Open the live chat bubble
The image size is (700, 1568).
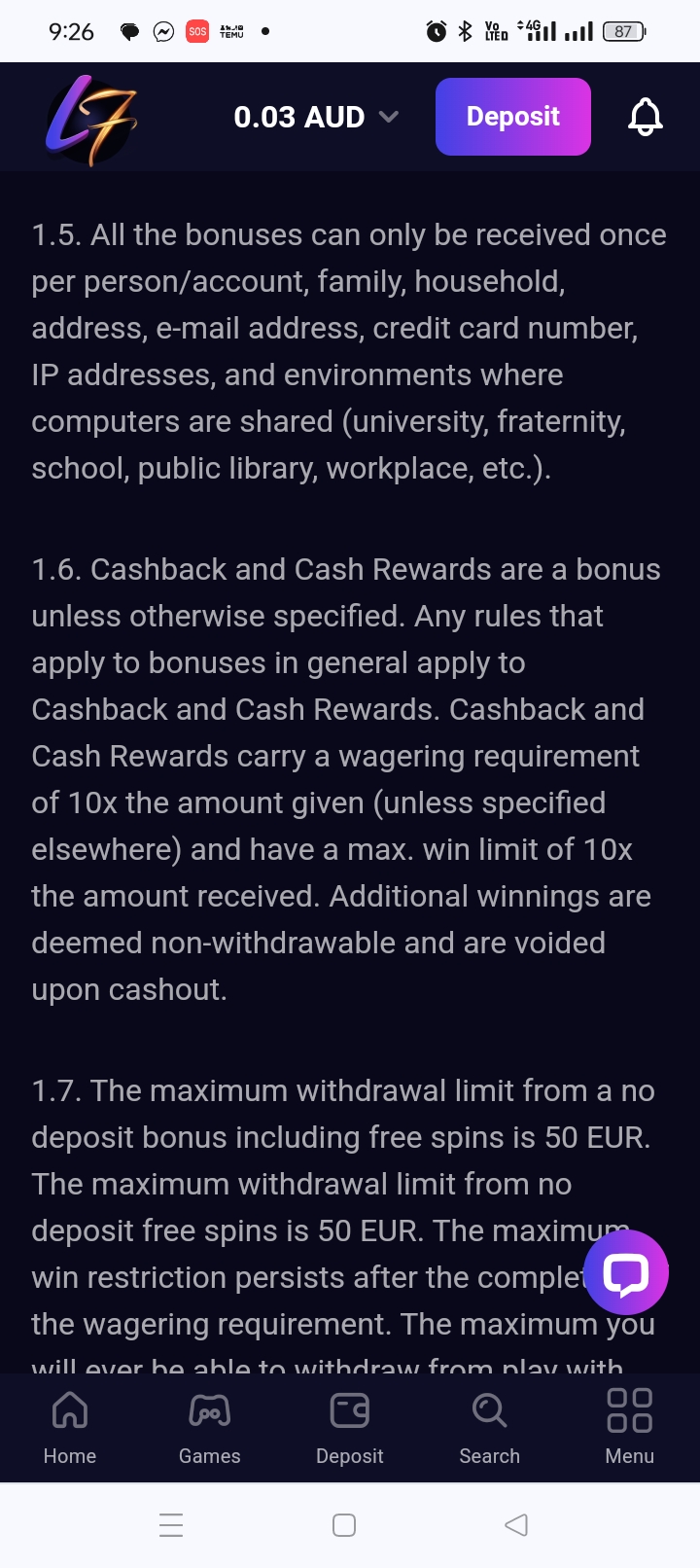point(625,1272)
